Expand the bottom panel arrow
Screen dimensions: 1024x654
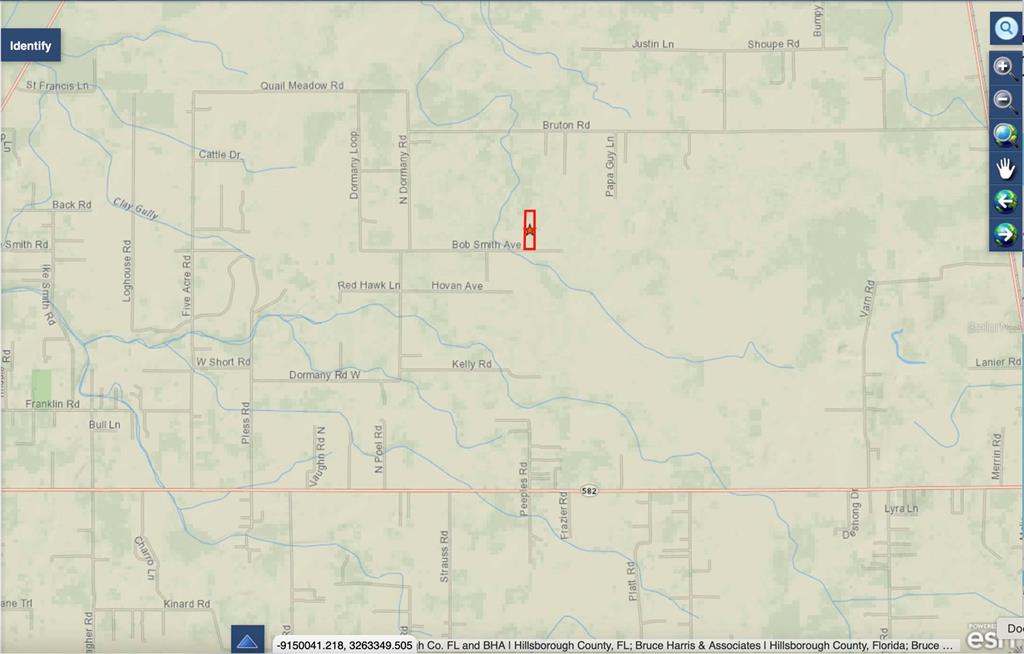(248, 640)
